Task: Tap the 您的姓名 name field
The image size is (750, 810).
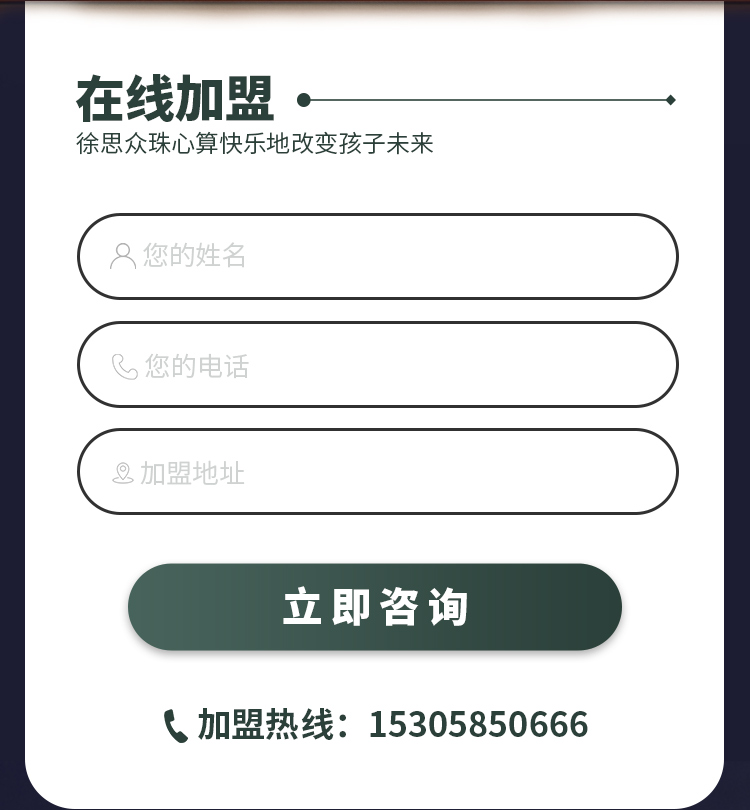Action: coord(377,256)
